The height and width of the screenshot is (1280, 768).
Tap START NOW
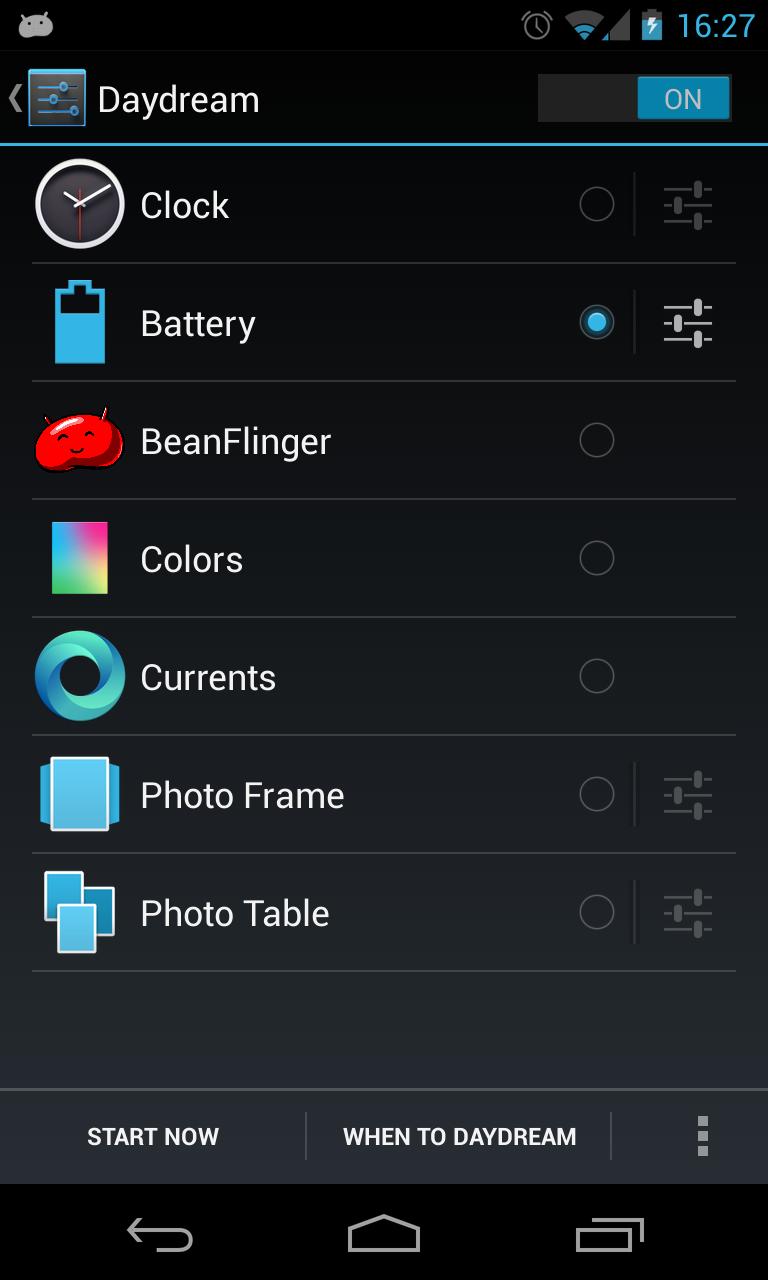152,1136
